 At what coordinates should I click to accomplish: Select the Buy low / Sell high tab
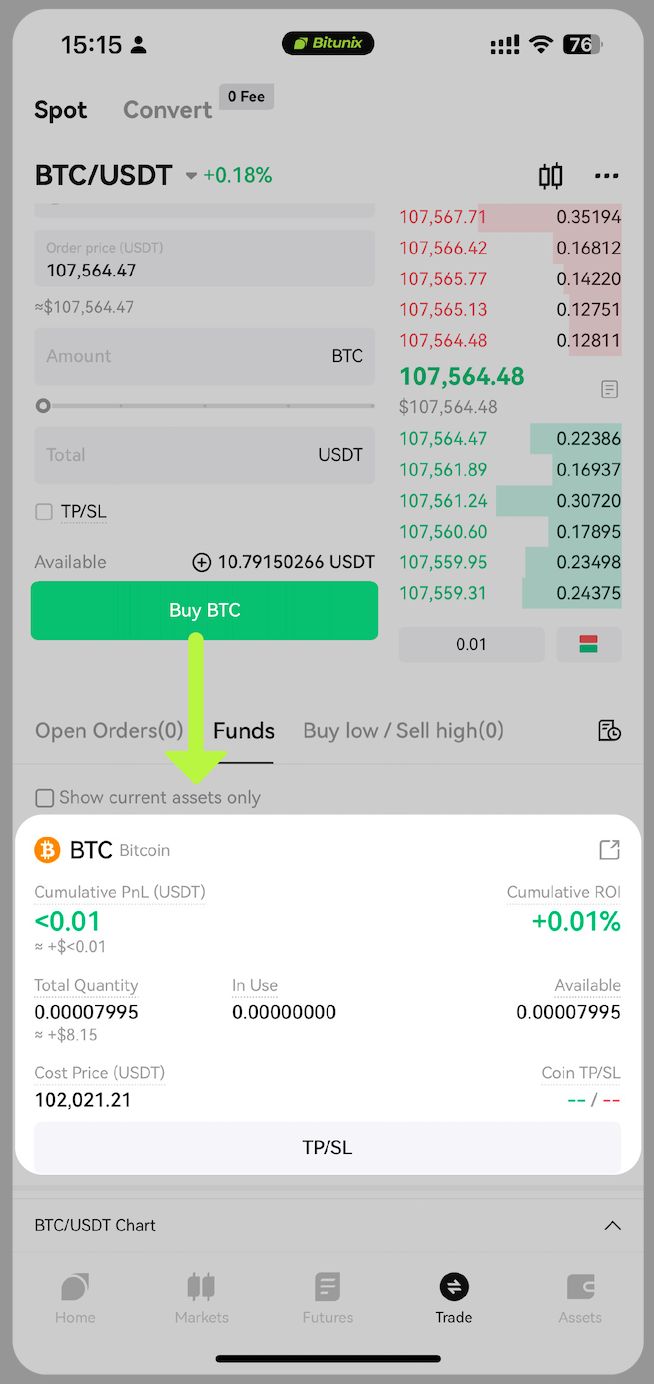coord(403,731)
